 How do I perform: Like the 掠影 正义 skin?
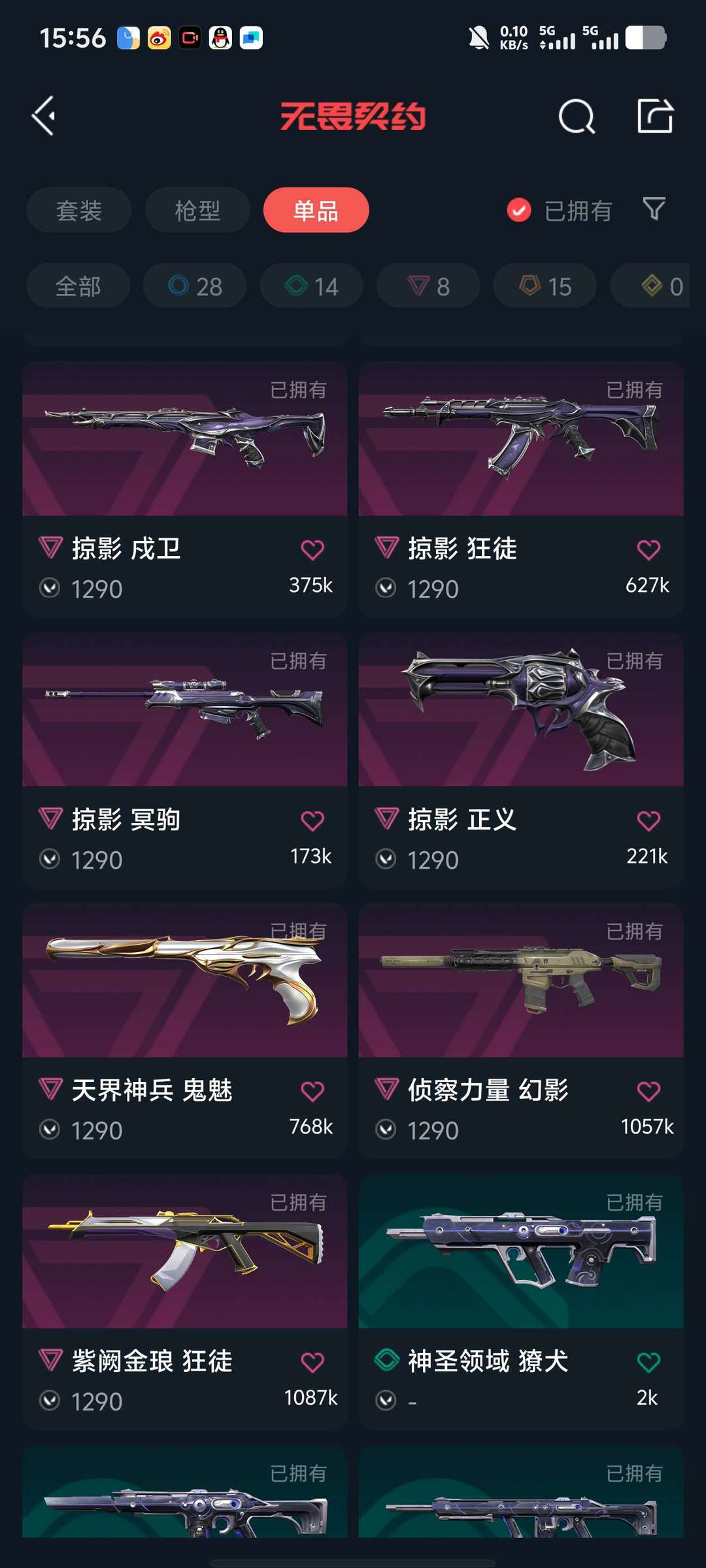point(648,820)
